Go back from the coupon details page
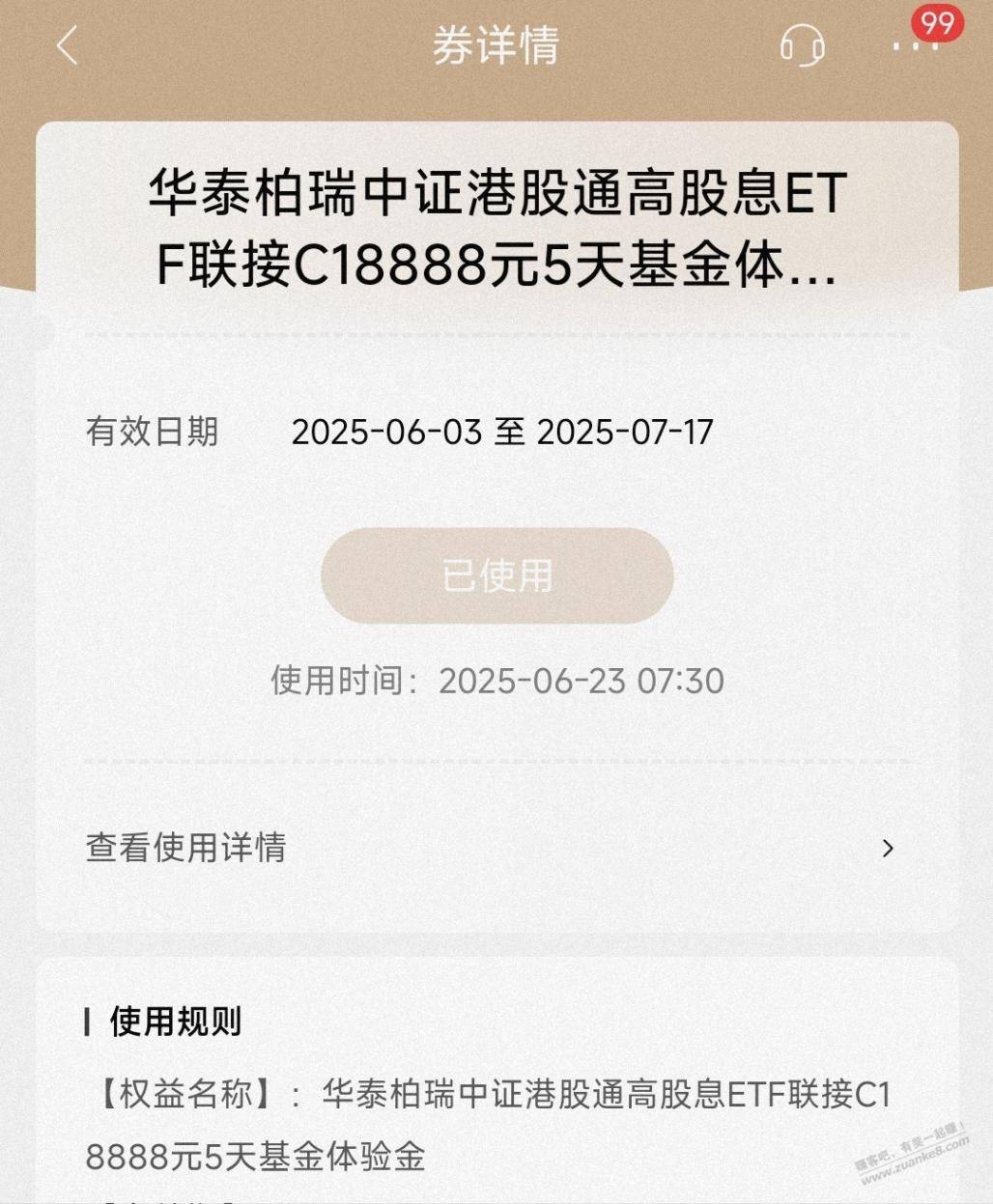 [66, 45]
